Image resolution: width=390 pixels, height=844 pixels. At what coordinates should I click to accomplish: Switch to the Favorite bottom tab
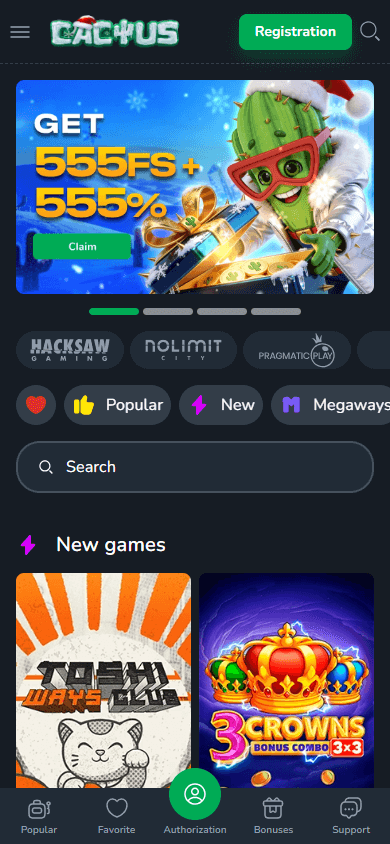117,817
